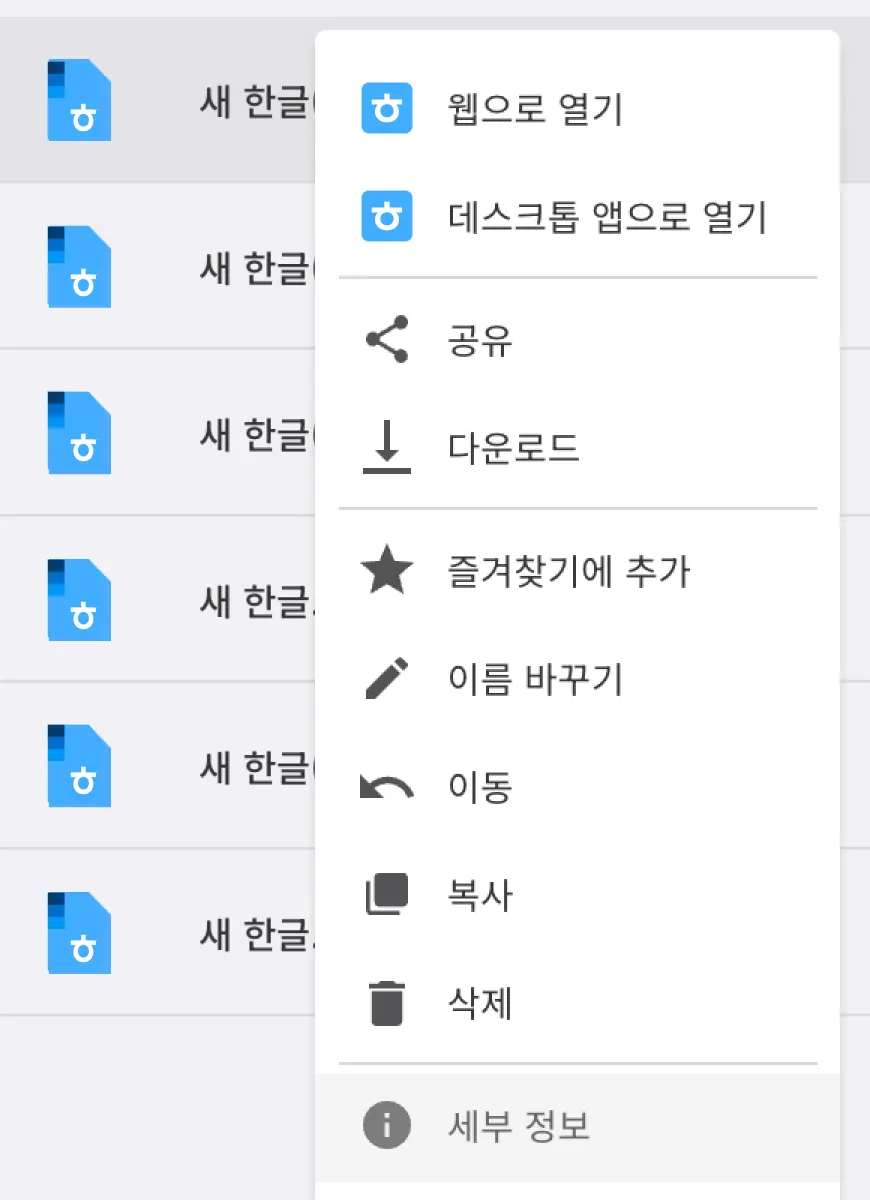Tap 삭제 to delete the file
Viewport: 870px width, 1200px height.
tap(480, 1002)
